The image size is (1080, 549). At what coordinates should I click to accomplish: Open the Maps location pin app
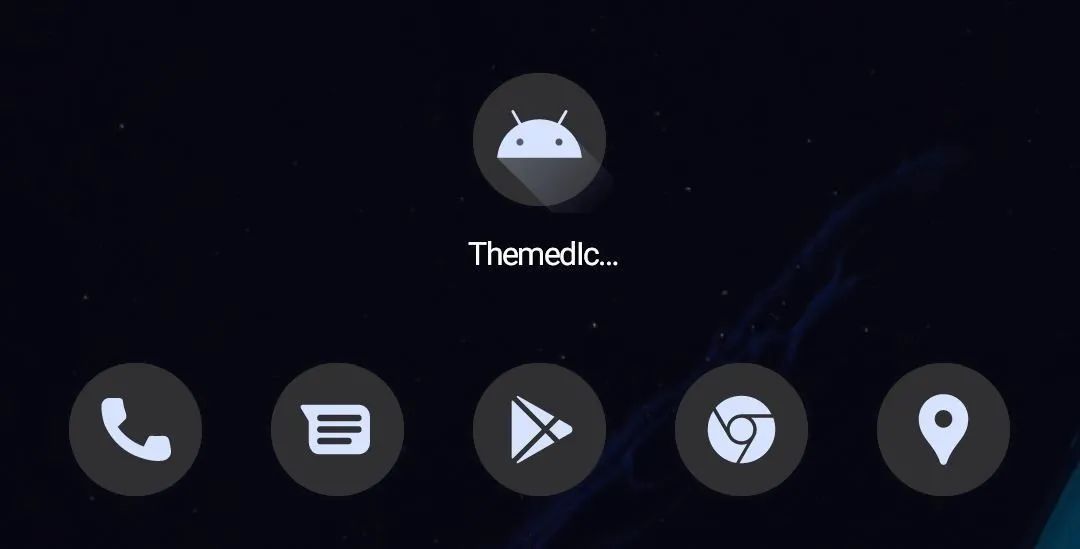tap(943, 430)
